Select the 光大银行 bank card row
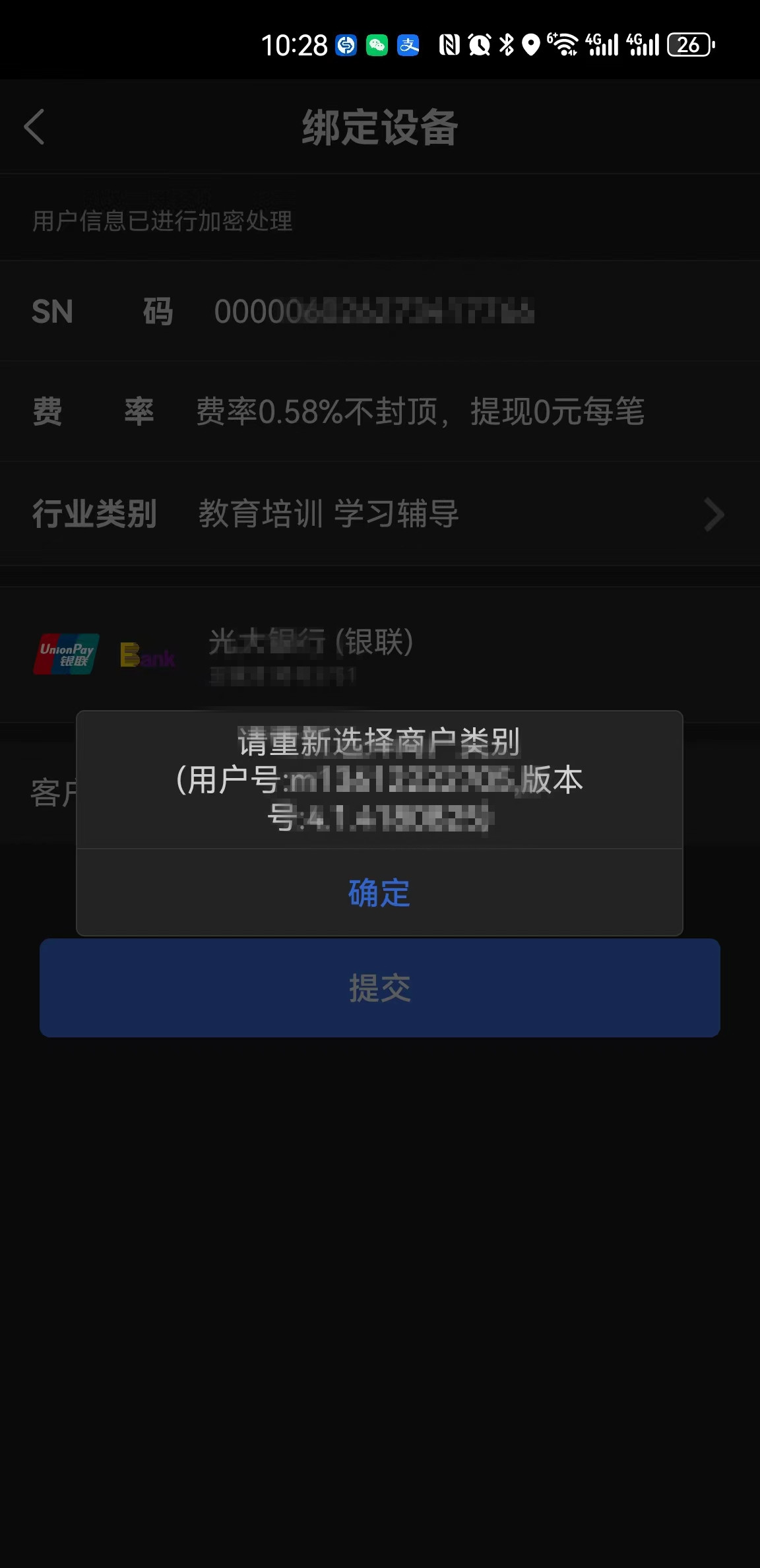Viewport: 760px width, 1568px height. pos(379,655)
